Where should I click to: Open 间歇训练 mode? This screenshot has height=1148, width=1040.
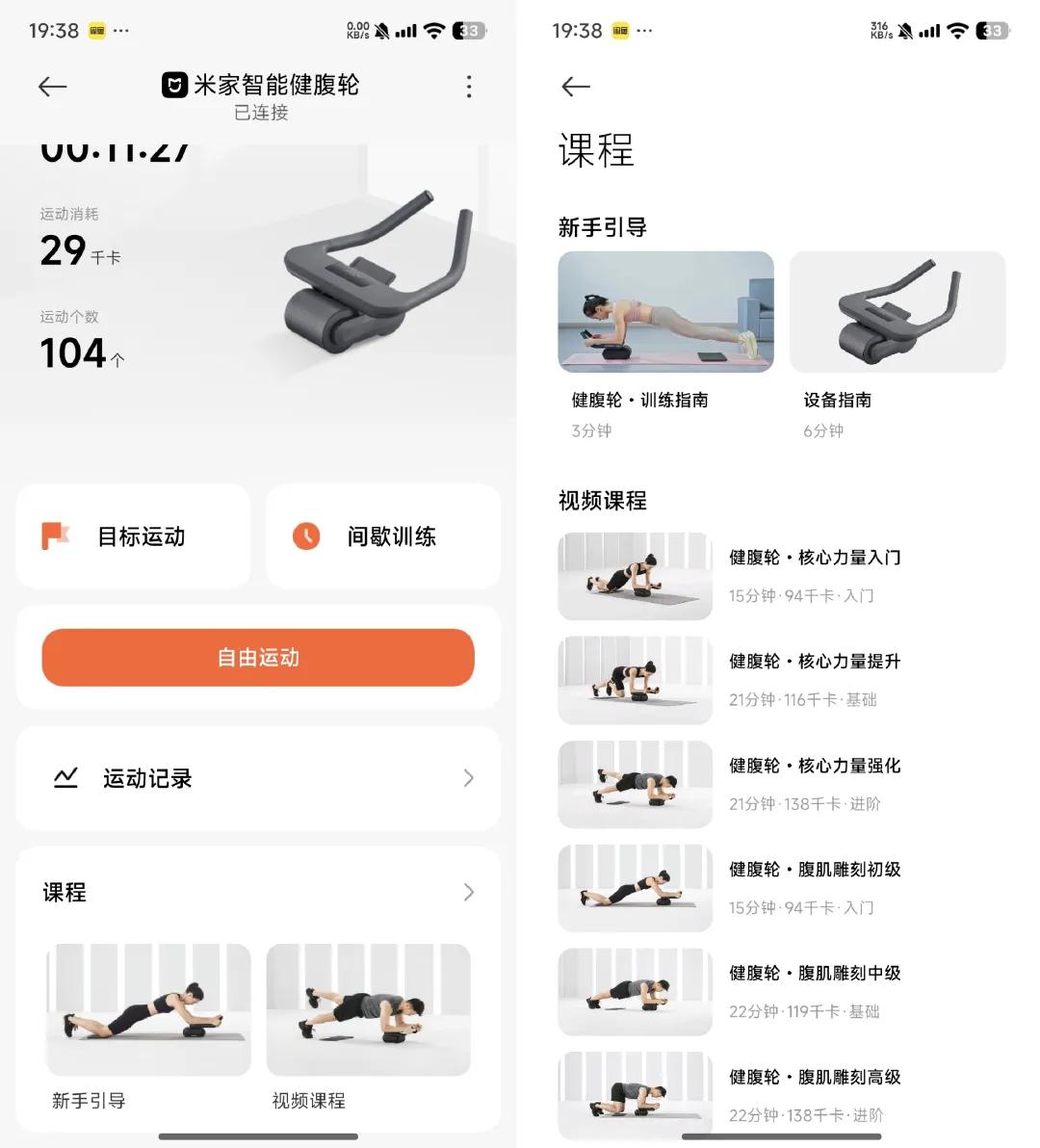[383, 536]
